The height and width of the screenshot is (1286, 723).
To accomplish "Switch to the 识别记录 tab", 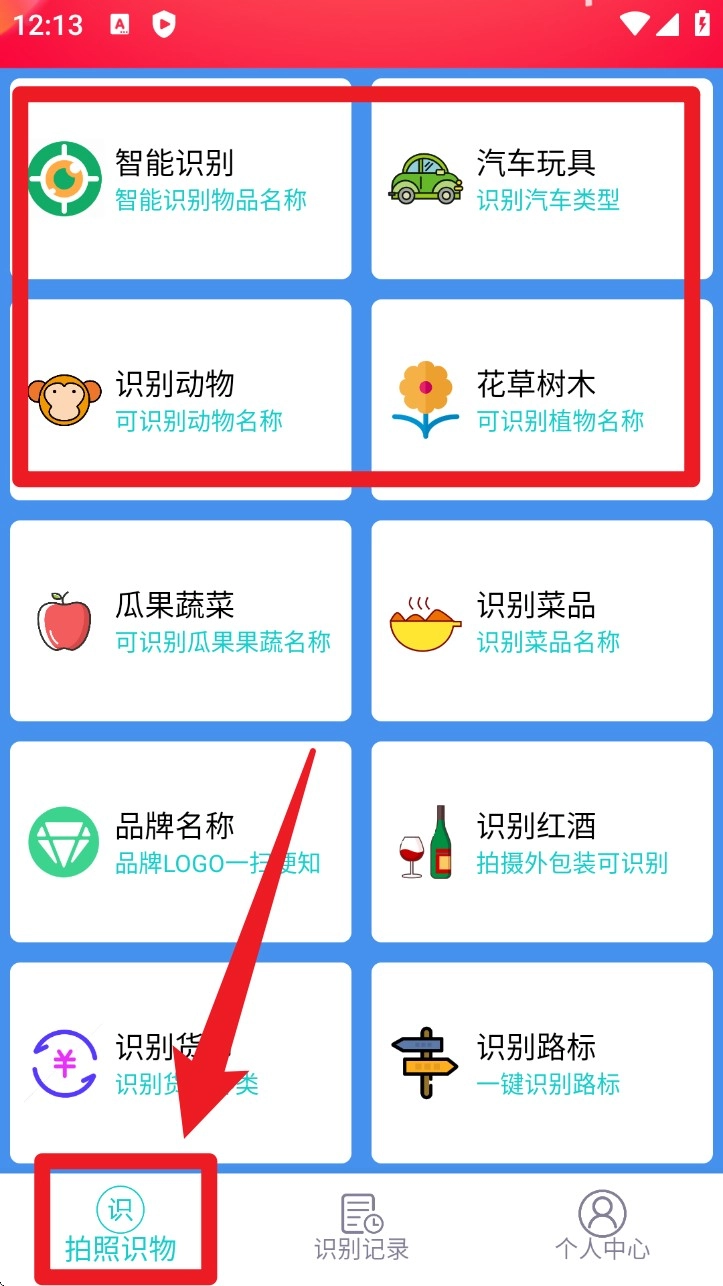I will [x=361, y=1226].
